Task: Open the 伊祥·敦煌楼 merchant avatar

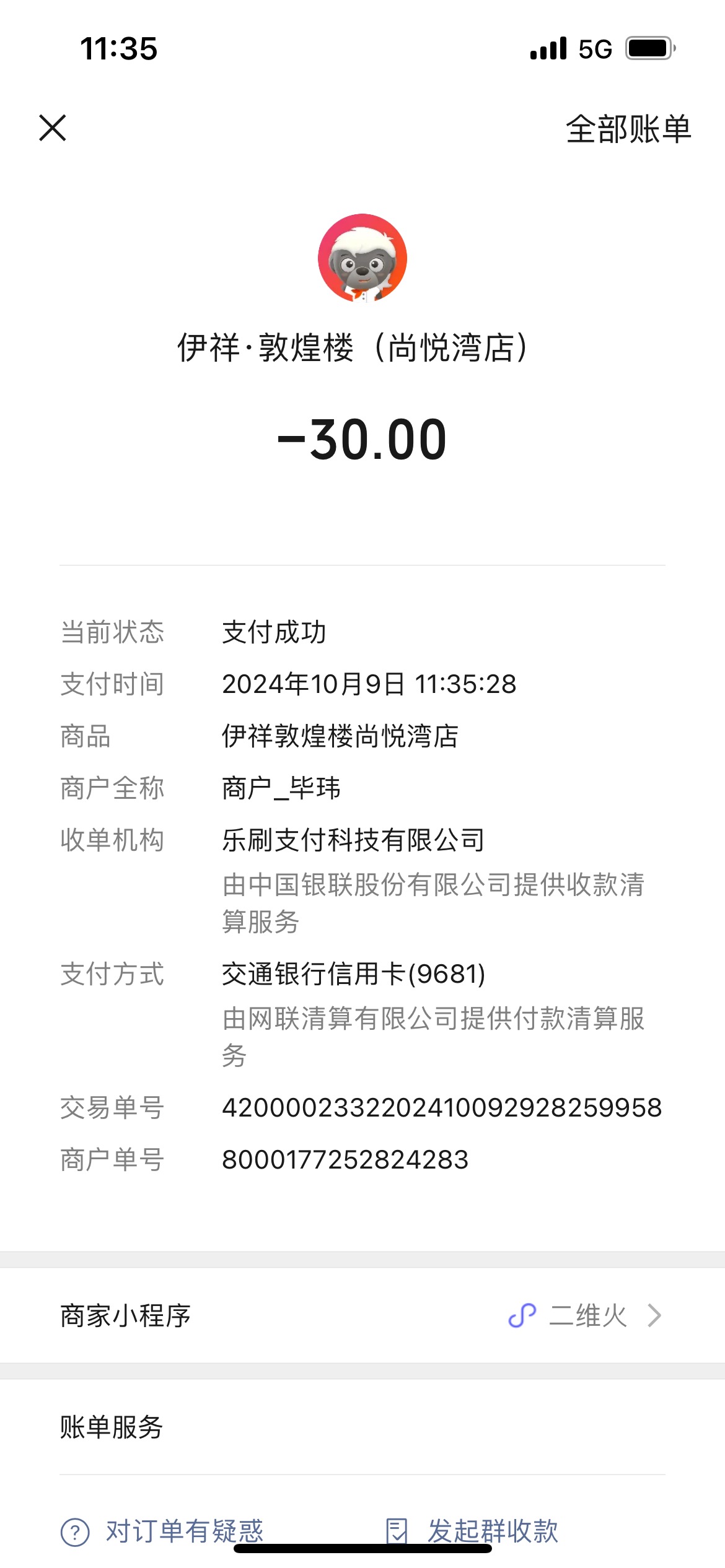Action: tap(362, 258)
